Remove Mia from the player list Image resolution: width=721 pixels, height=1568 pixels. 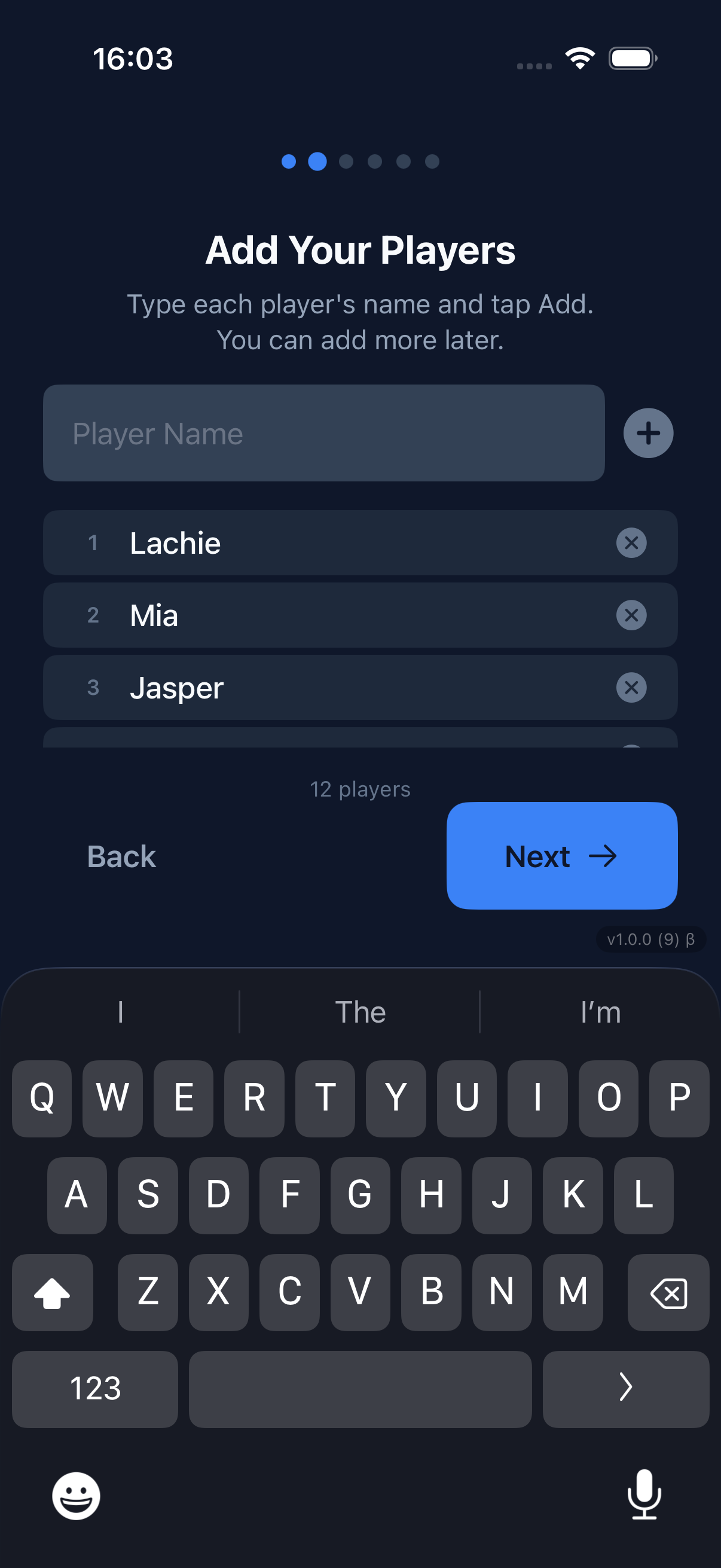pos(631,615)
